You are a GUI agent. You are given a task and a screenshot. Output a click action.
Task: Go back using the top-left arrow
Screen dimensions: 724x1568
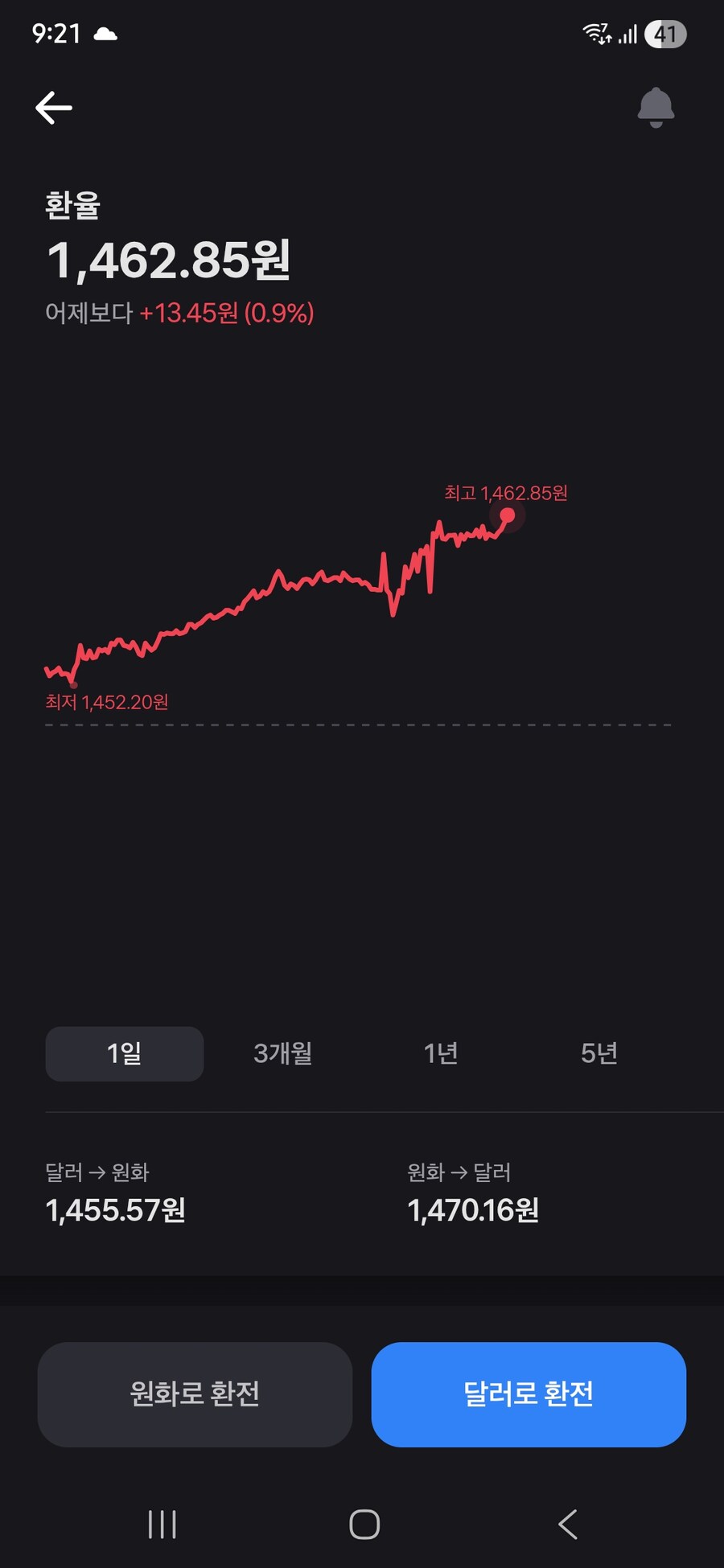pyautogui.click(x=54, y=108)
